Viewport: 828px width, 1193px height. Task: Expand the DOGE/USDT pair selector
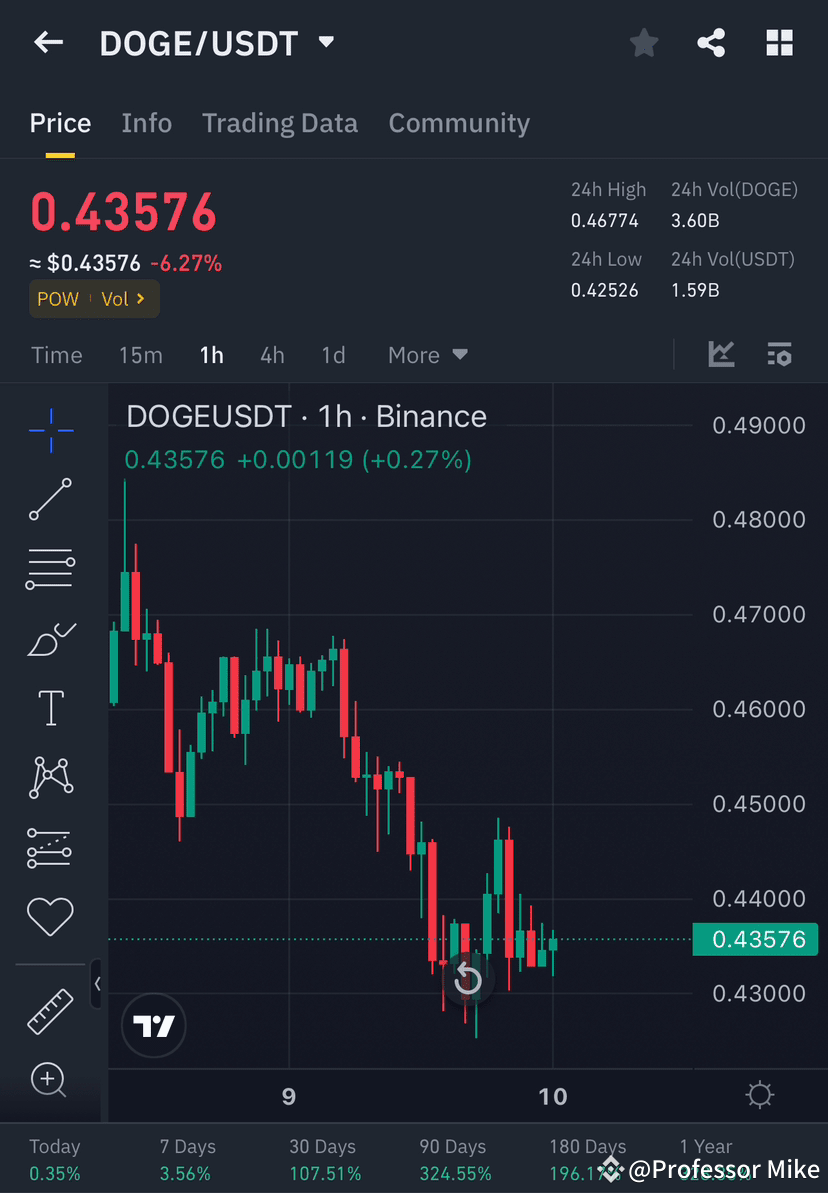(325, 42)
